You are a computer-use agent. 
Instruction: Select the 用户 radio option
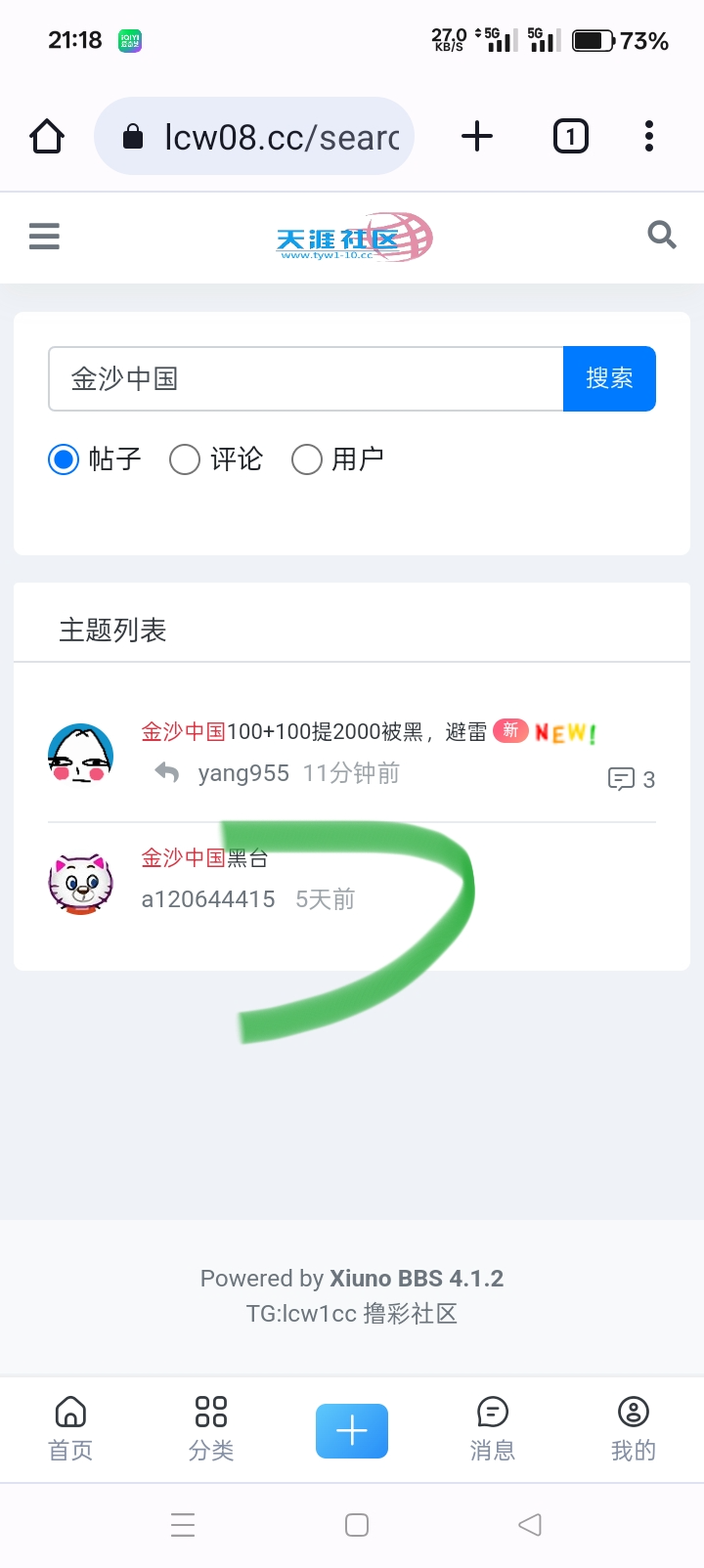307,459
